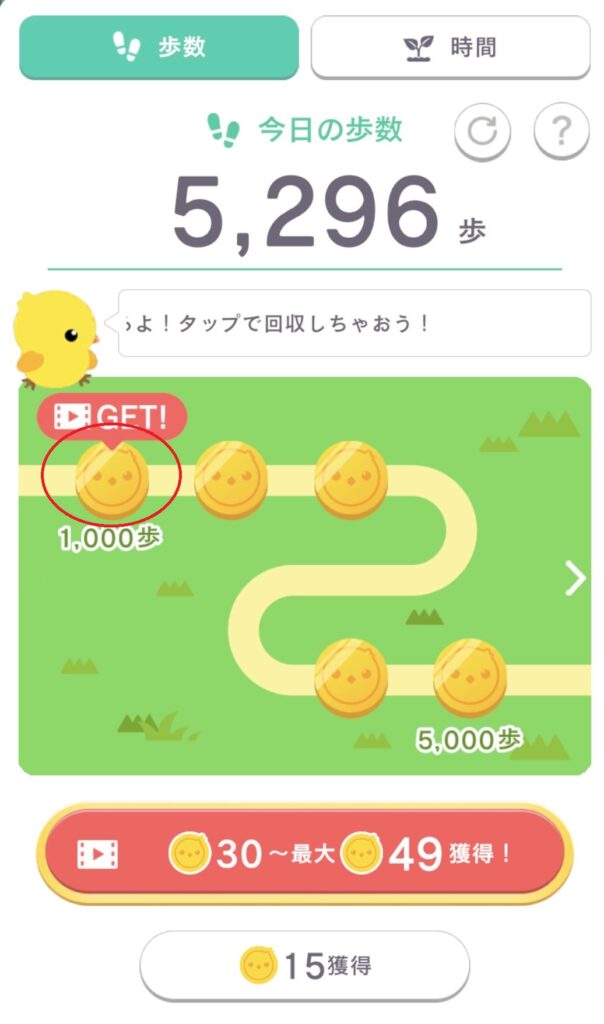Watch video to earn 30–49 coins
Screen dimensions: 604x1024
coord(304,853)
